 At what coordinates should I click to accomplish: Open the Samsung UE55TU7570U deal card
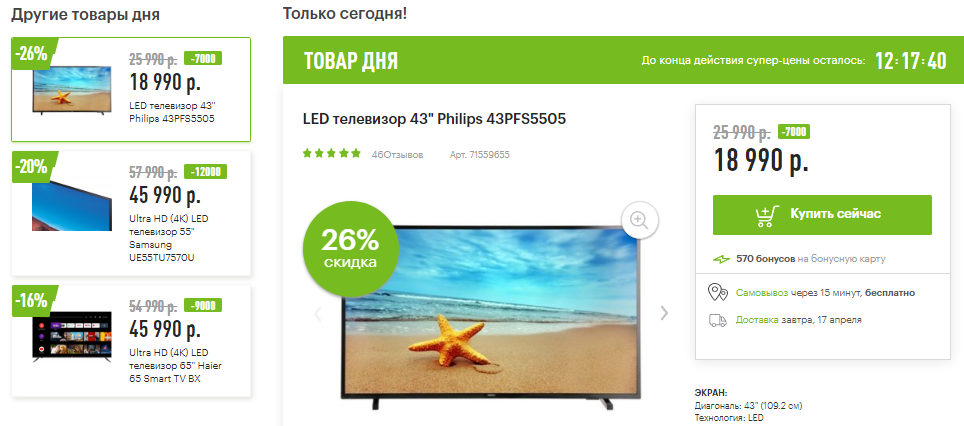coord(131,212)
